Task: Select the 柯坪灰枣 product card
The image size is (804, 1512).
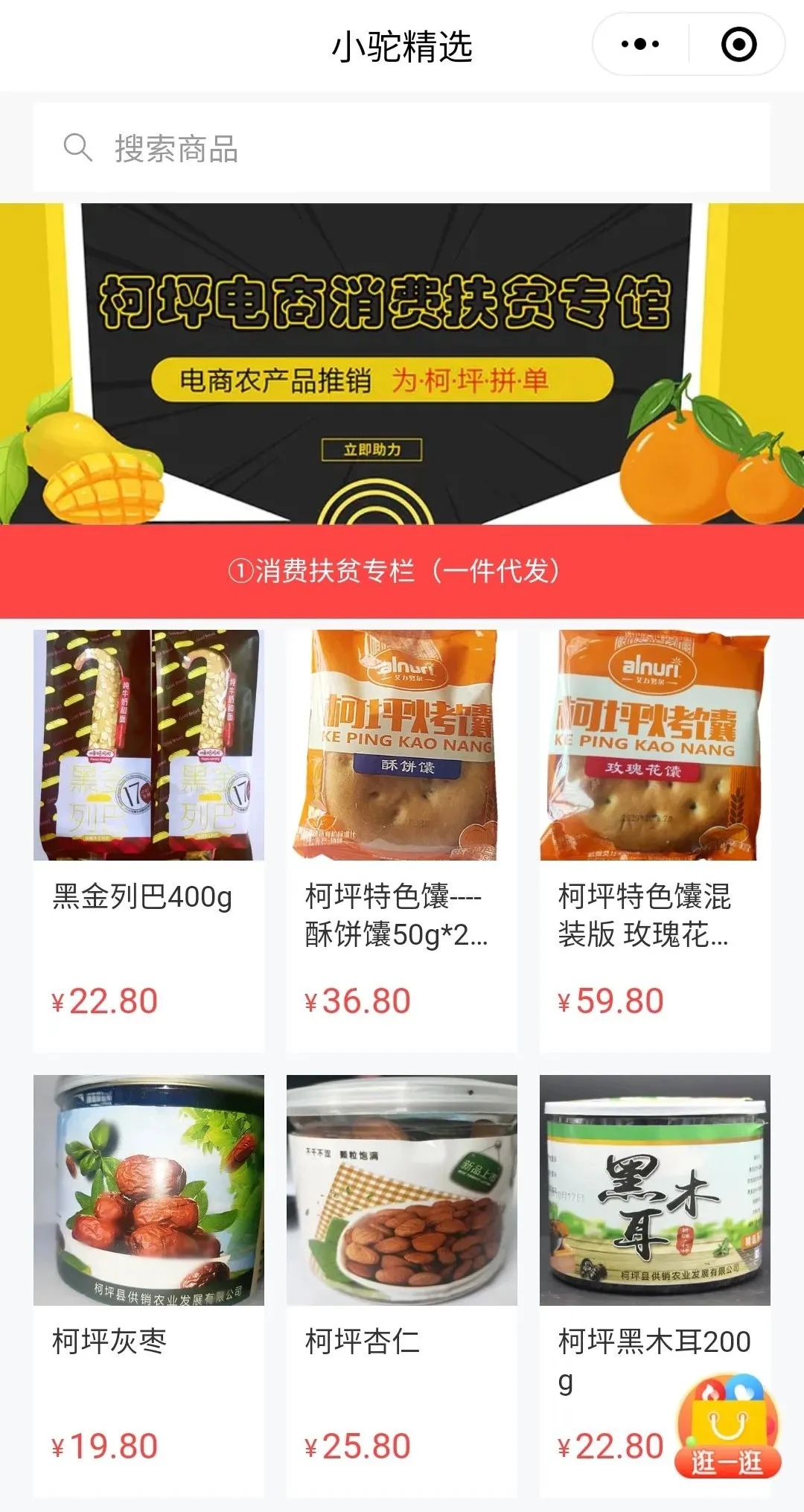Action: pyautogui.click(x=148, y=1191)
